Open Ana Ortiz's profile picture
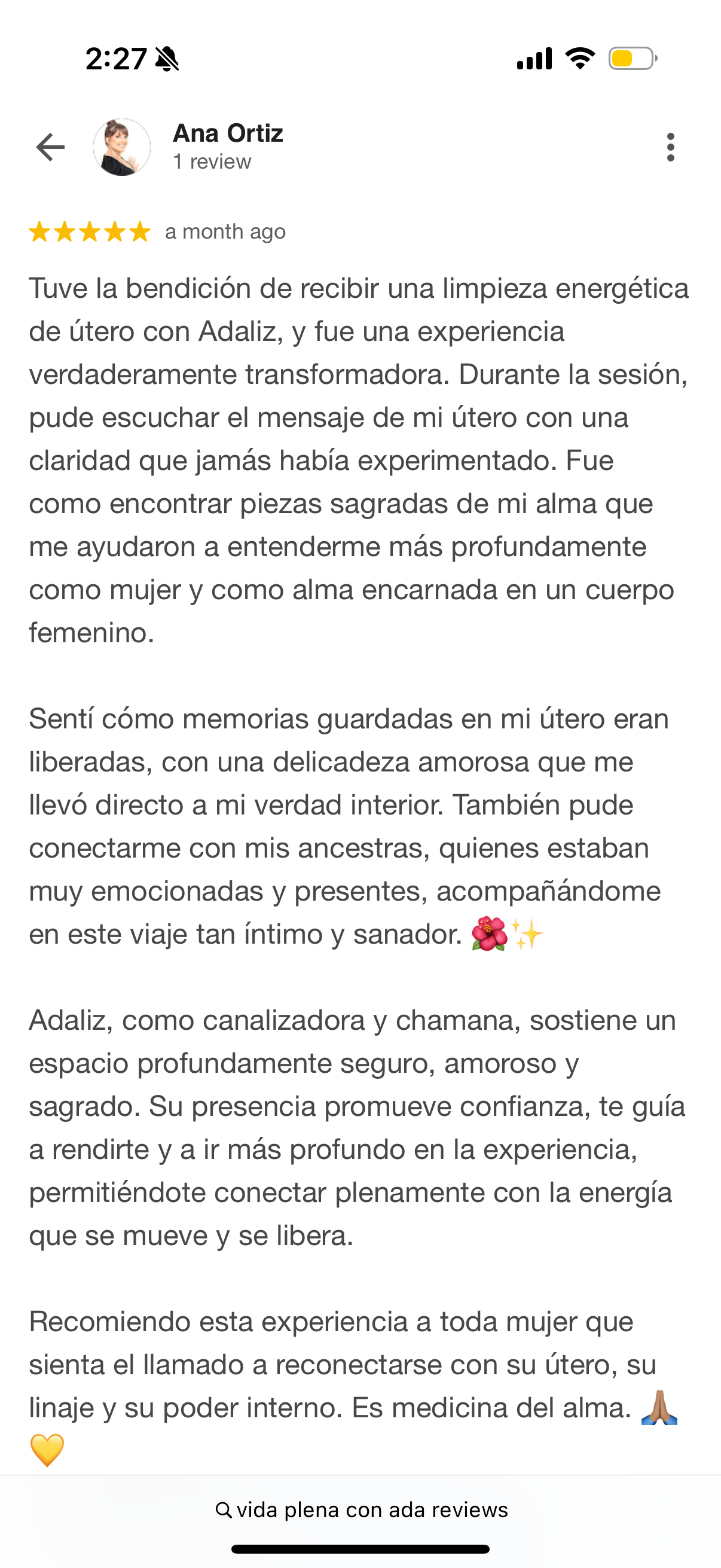The image size is (721, 1568). [x=122, y=147]
